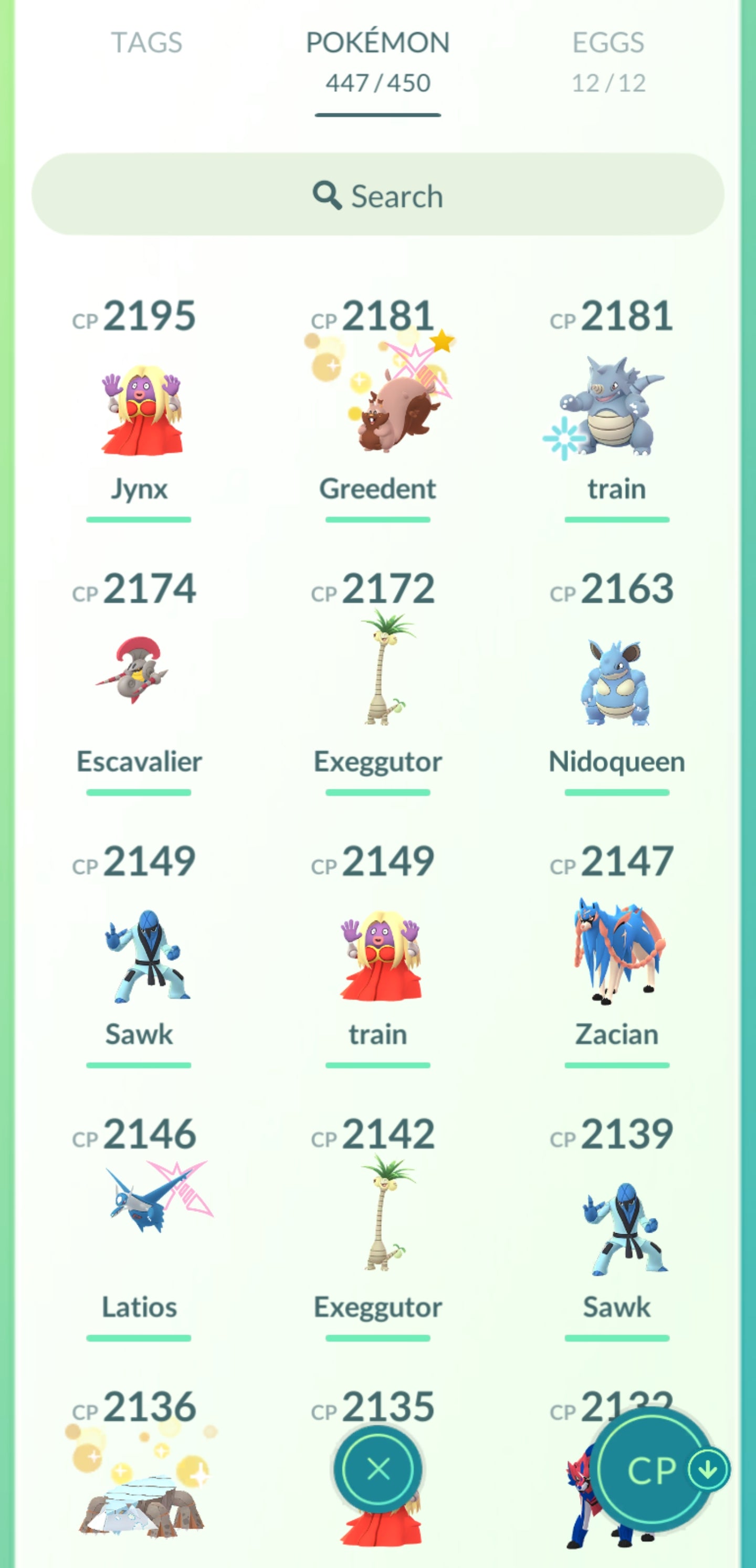Open the CP 2149 Sawk
Viewport: 756px width, 1568px height.
[139, 956]
